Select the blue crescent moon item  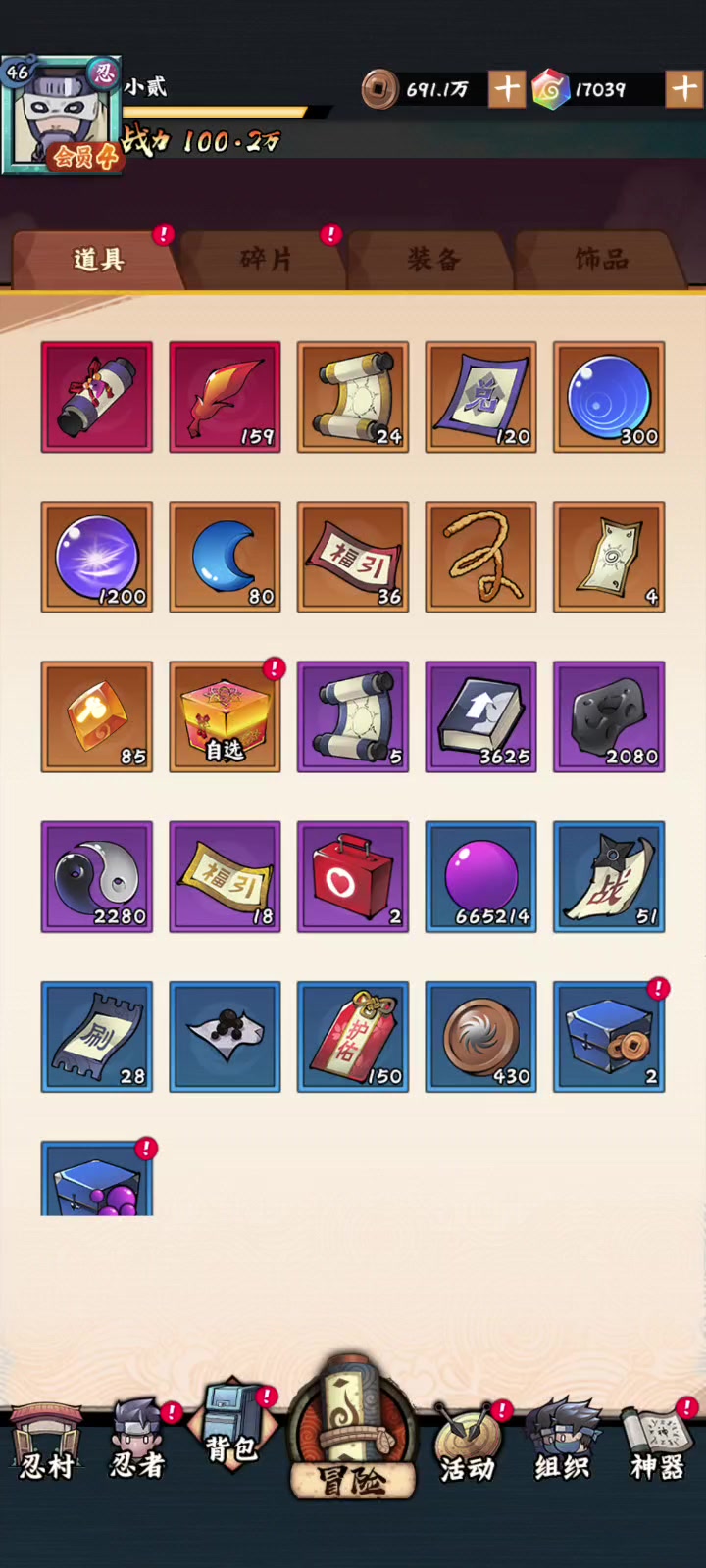(x=225, y=557)
